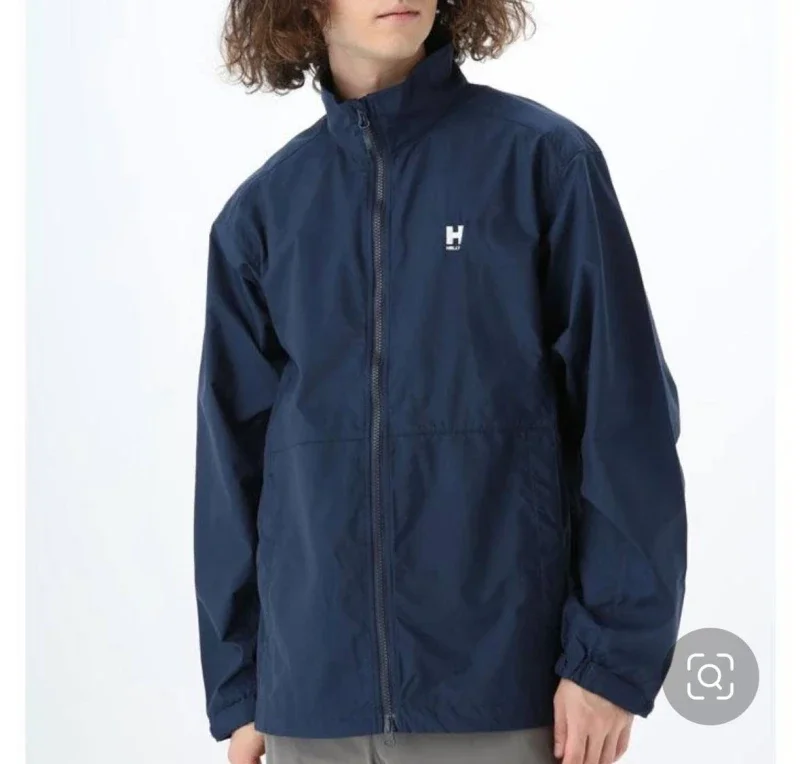Tap the visual image search icon

click(x=710, y=676)
